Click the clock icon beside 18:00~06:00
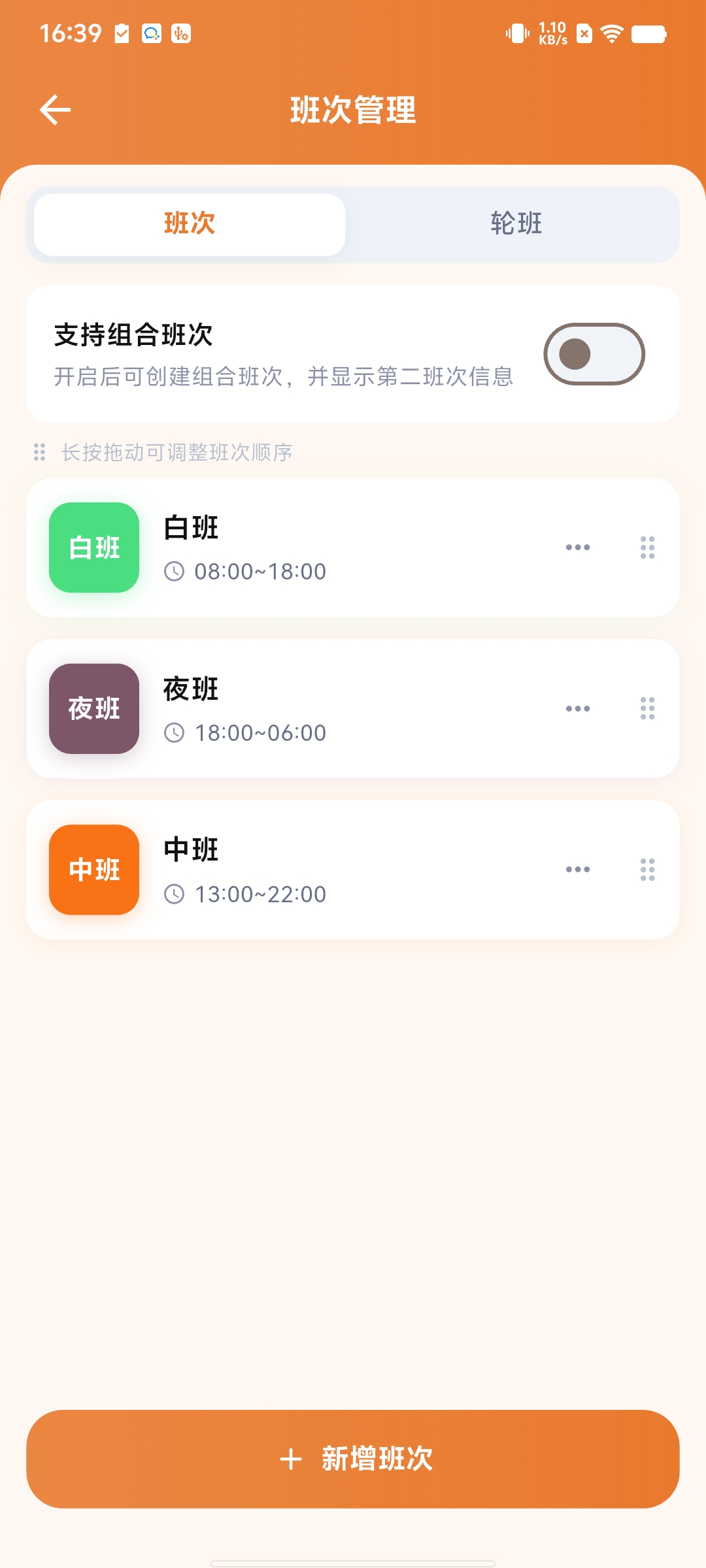 175,732
